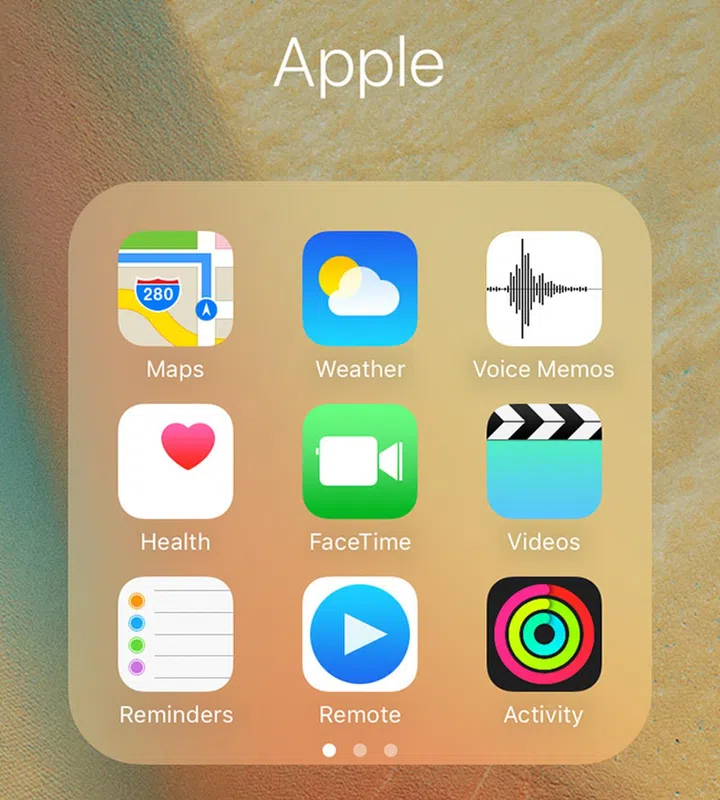Open the Maps app
The width and height of the screenshot is (720, 800).
coord(175,288)
